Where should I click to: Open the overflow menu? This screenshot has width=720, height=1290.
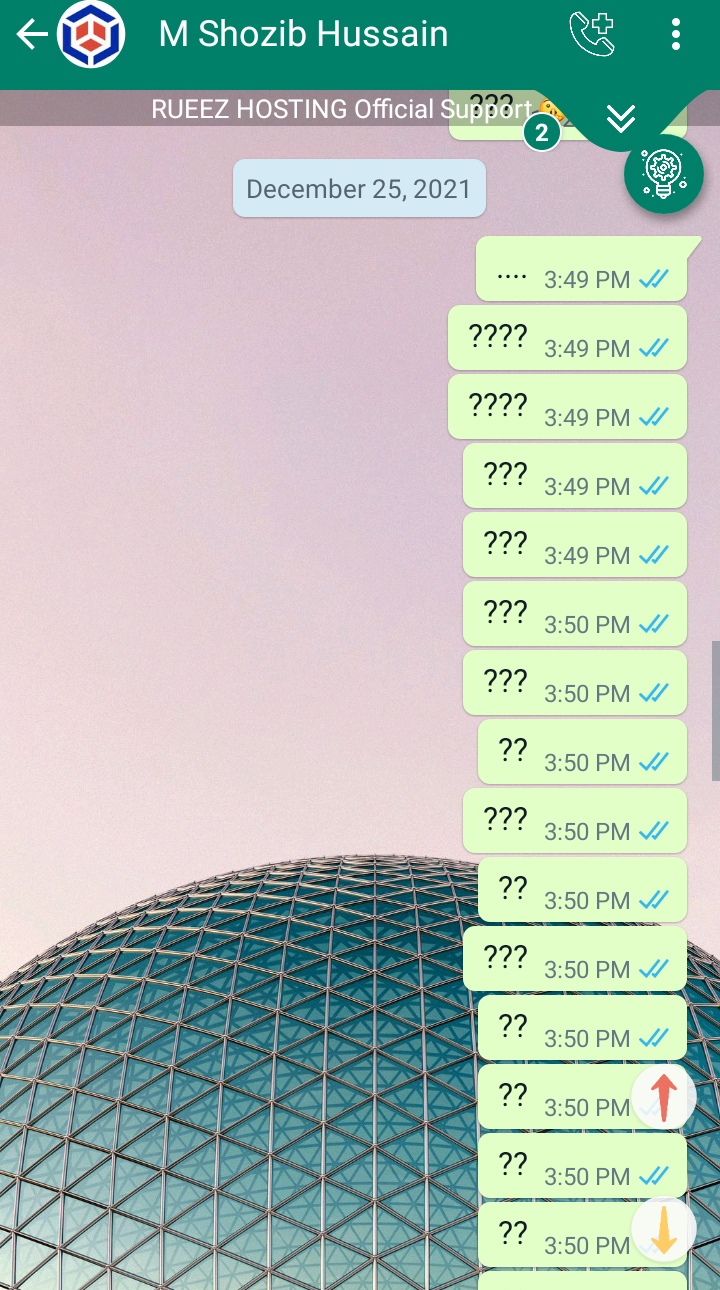pos(676,35)
